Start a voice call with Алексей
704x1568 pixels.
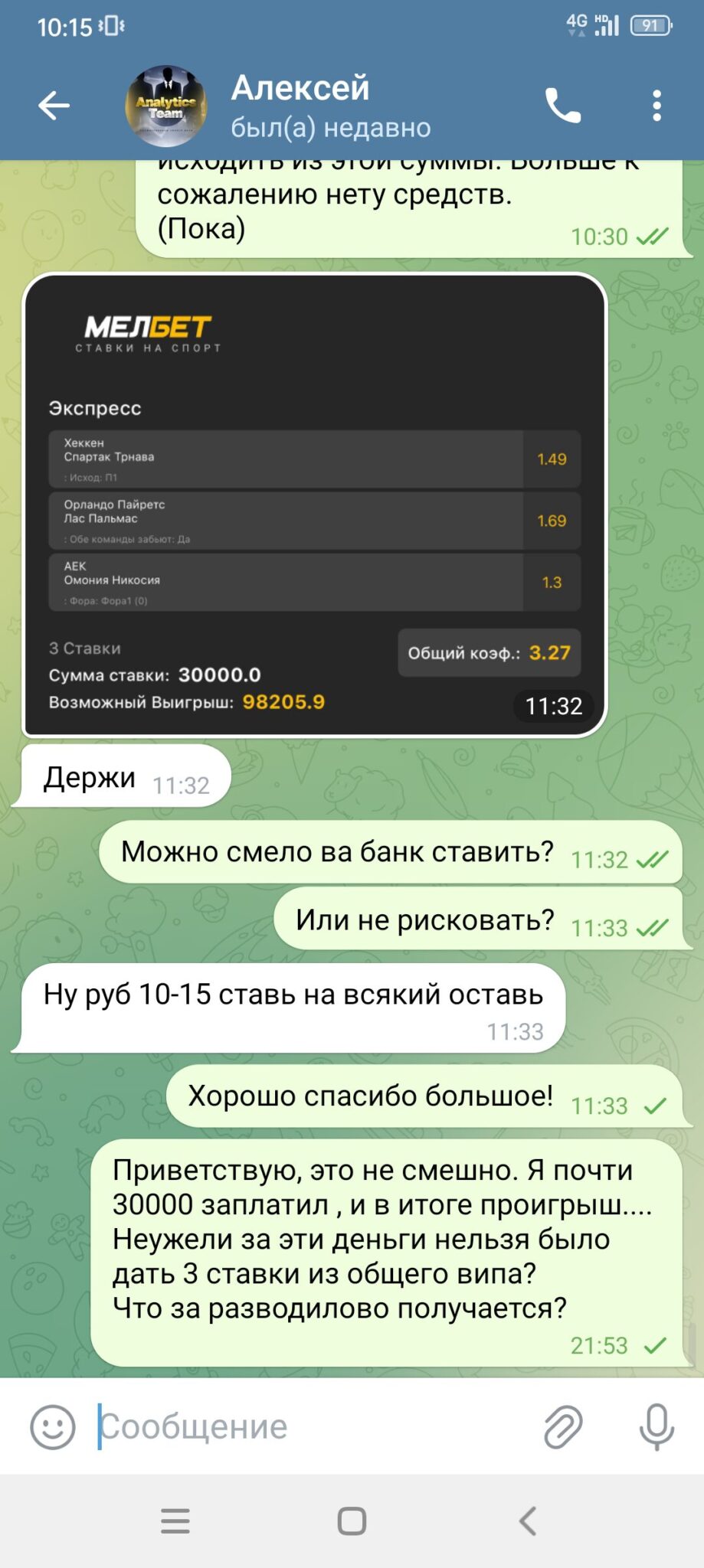(x=563, y=106)
